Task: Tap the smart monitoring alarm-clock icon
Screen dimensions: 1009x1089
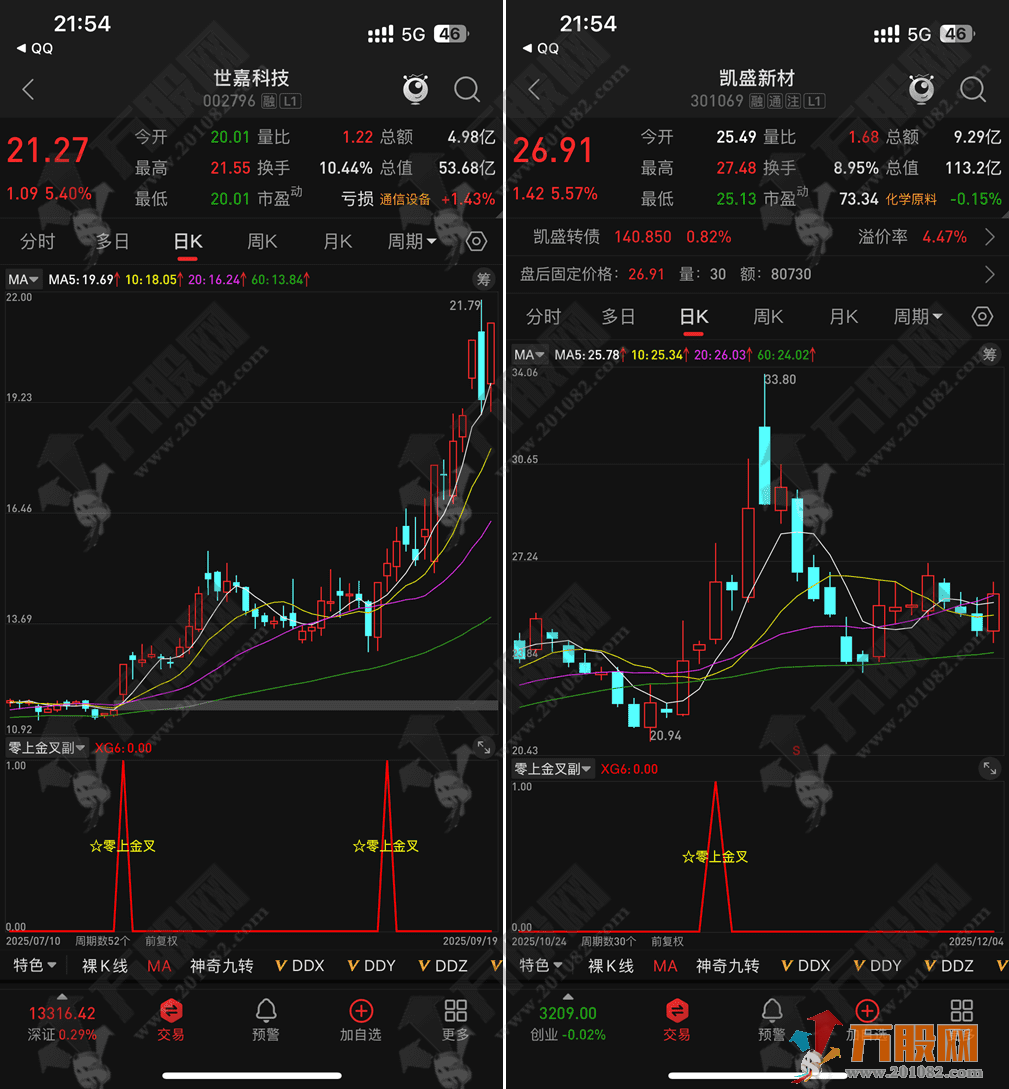Action: pyautogui.click(x=415, y=88)
